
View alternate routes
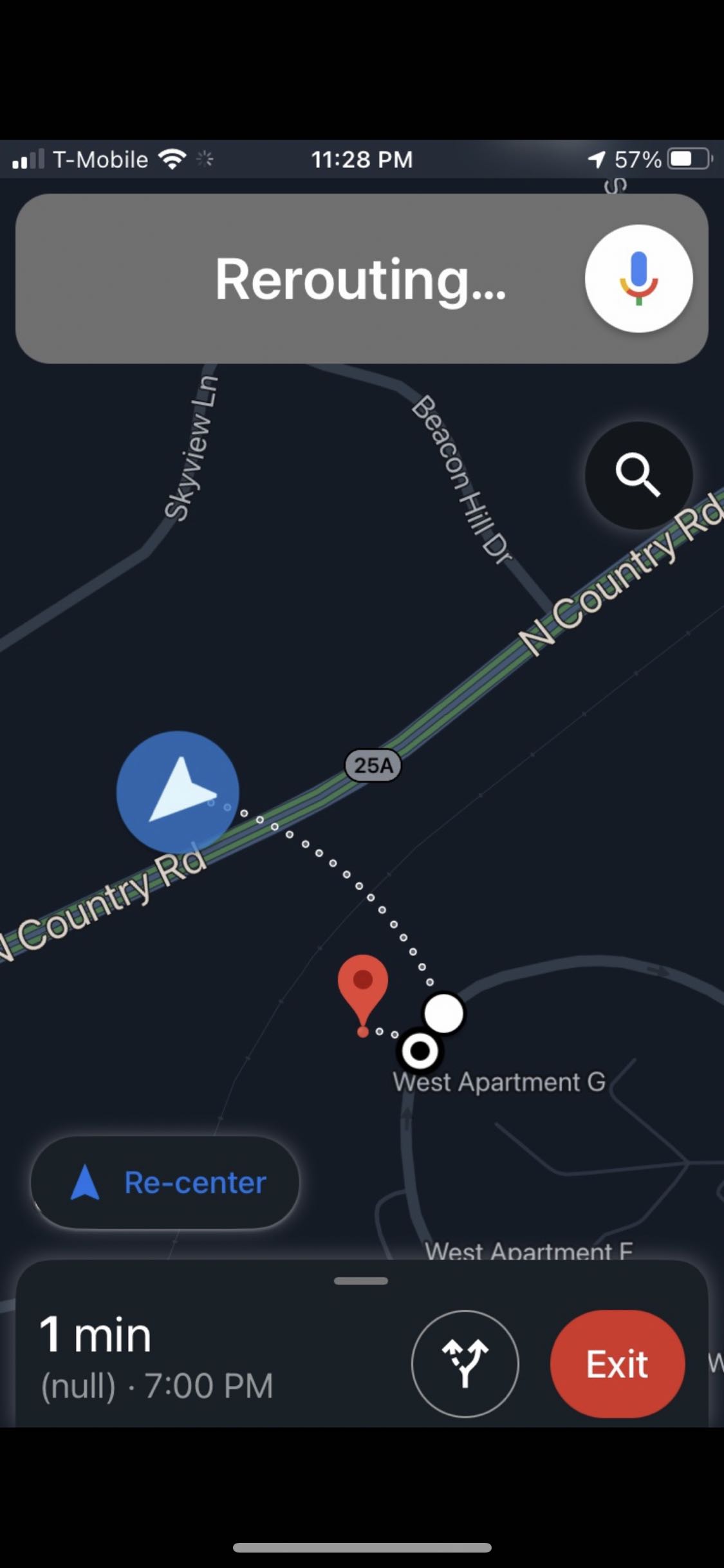(x=465, y=1363)
